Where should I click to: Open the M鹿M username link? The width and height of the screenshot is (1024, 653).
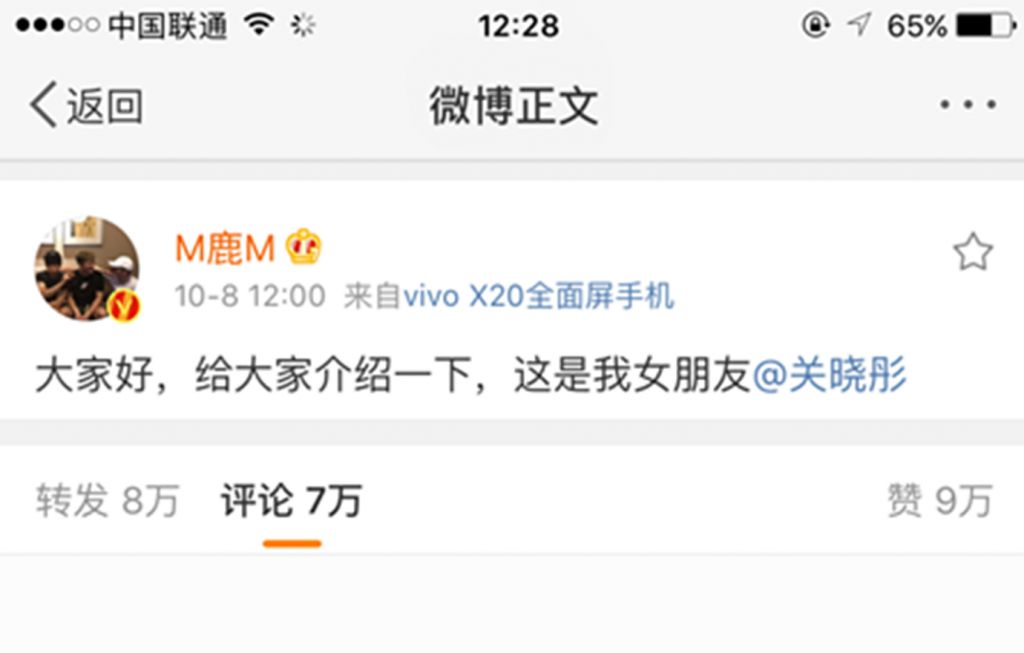tap(225, 248)
